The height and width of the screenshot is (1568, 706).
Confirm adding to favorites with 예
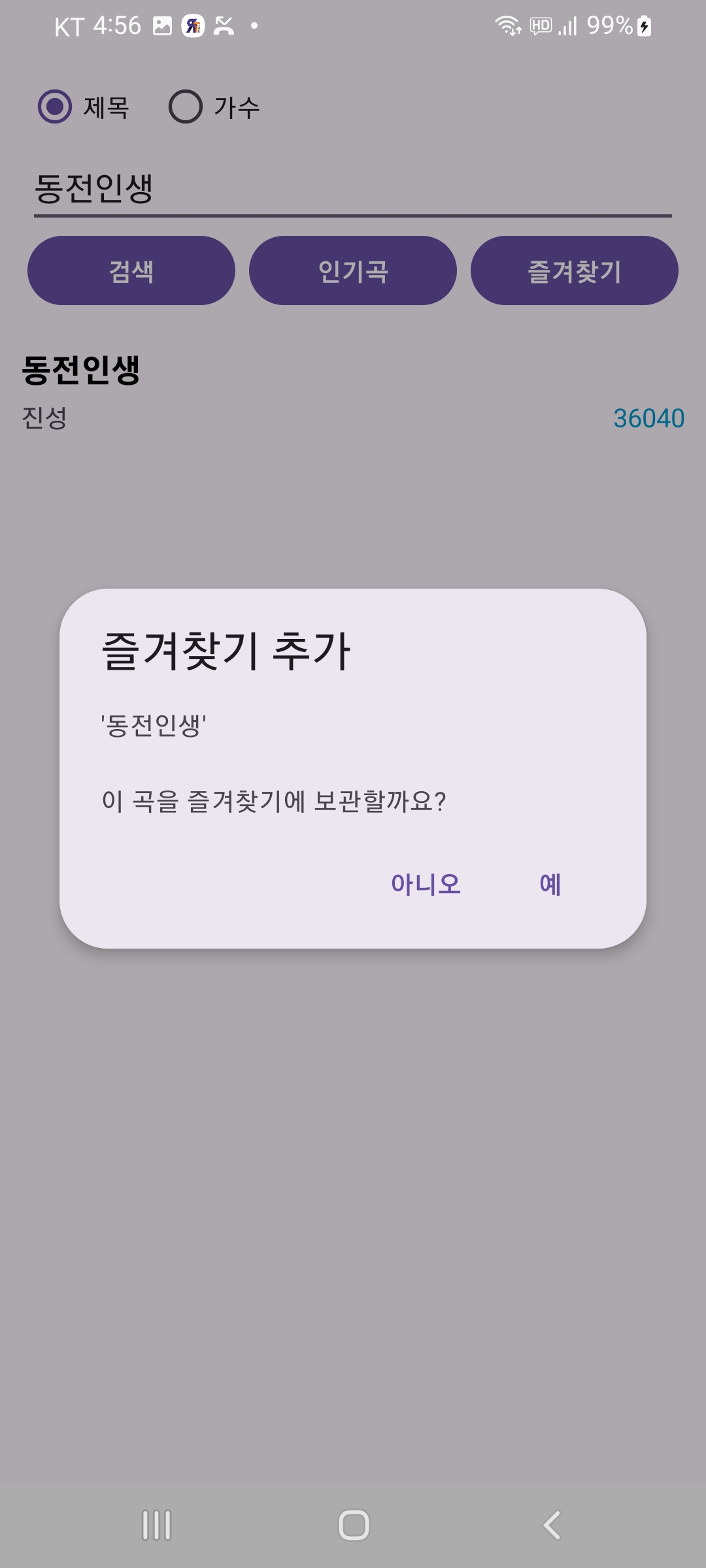tap(550, 885)
